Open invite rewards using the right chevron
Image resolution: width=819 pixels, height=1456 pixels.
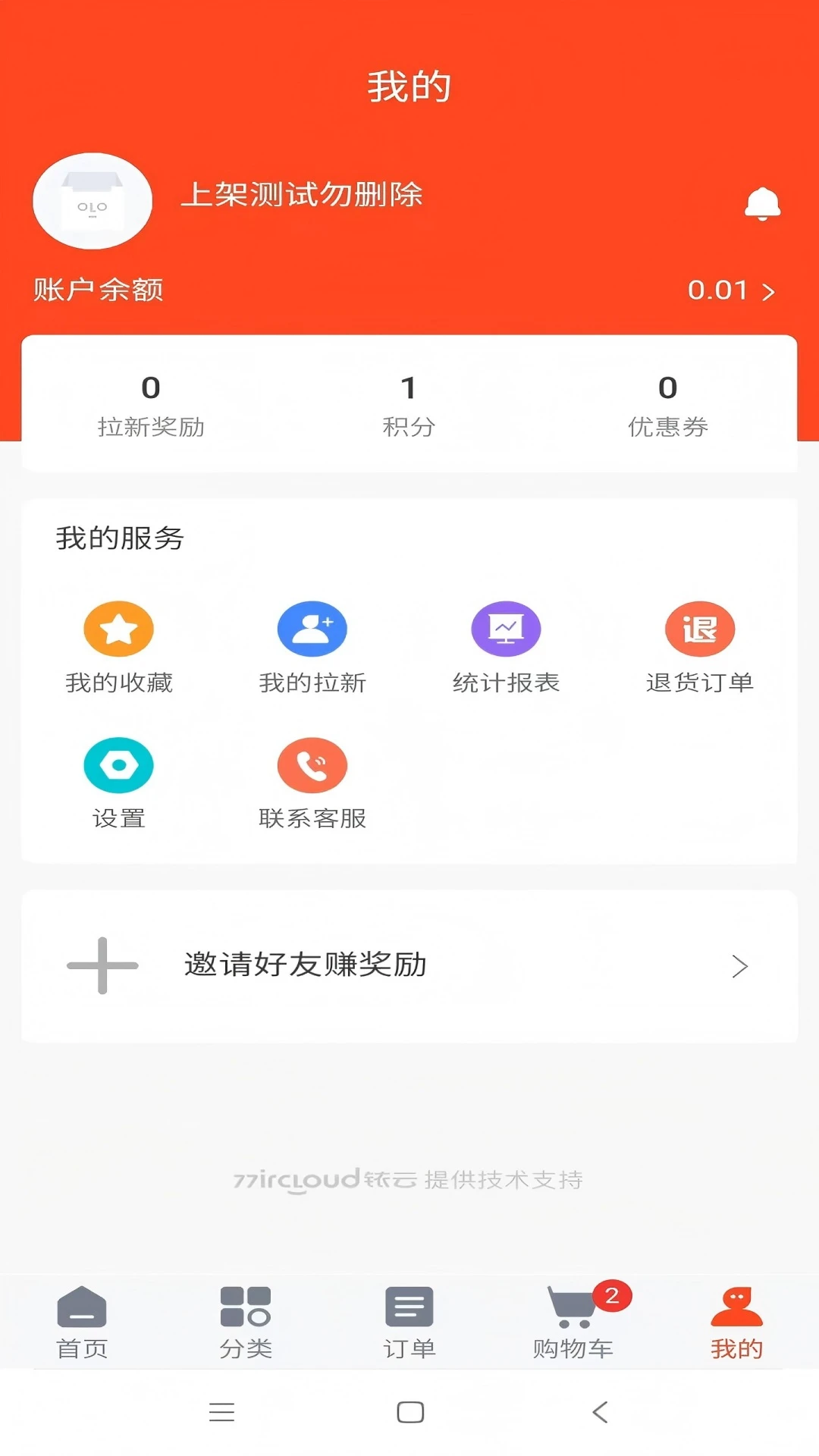[739, 965]
